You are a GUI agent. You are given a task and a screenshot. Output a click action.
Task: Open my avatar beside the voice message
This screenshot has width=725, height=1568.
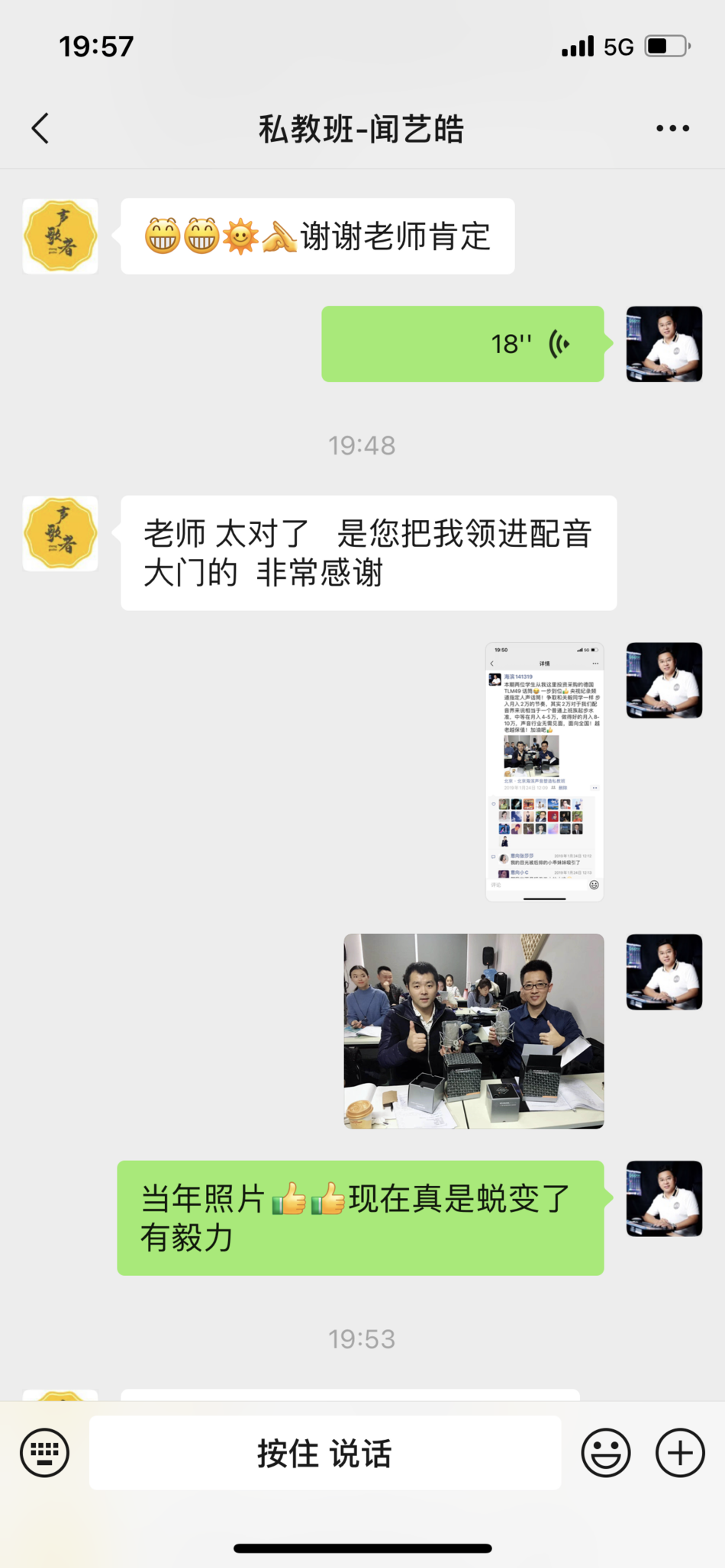(664, 344)
